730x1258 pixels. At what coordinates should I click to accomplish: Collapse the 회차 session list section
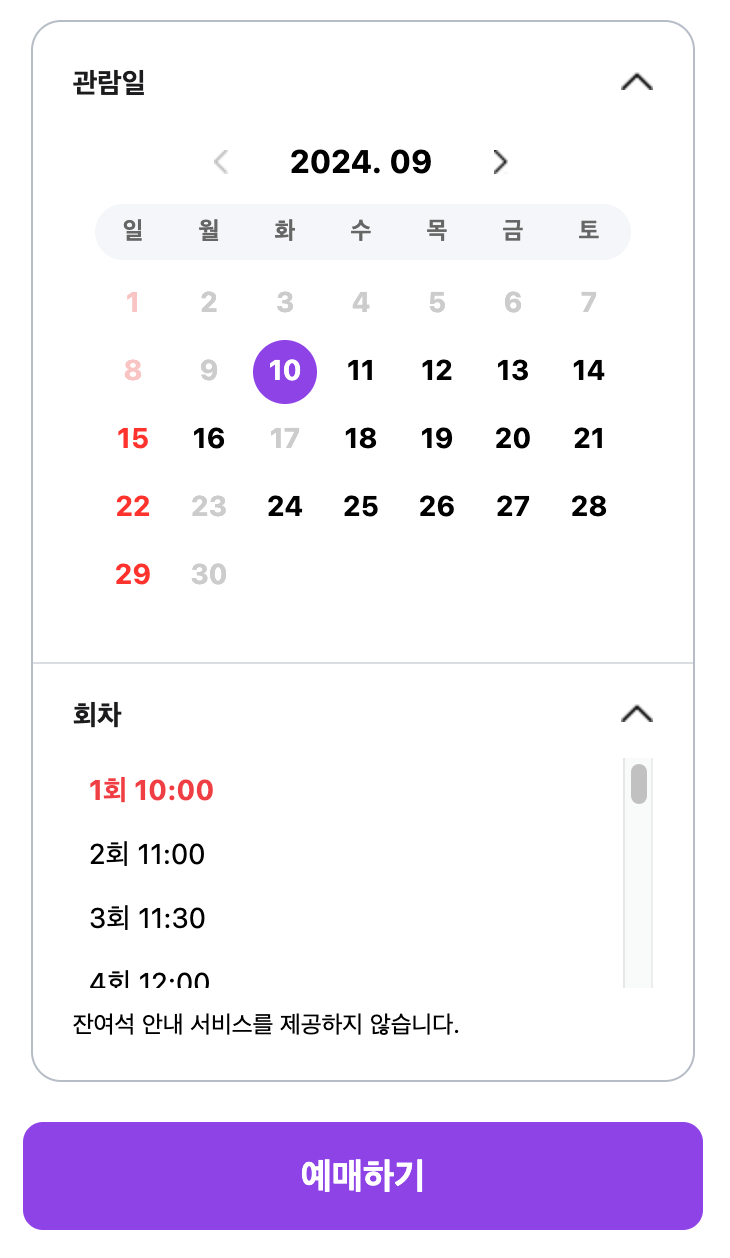tap(637, 714)
